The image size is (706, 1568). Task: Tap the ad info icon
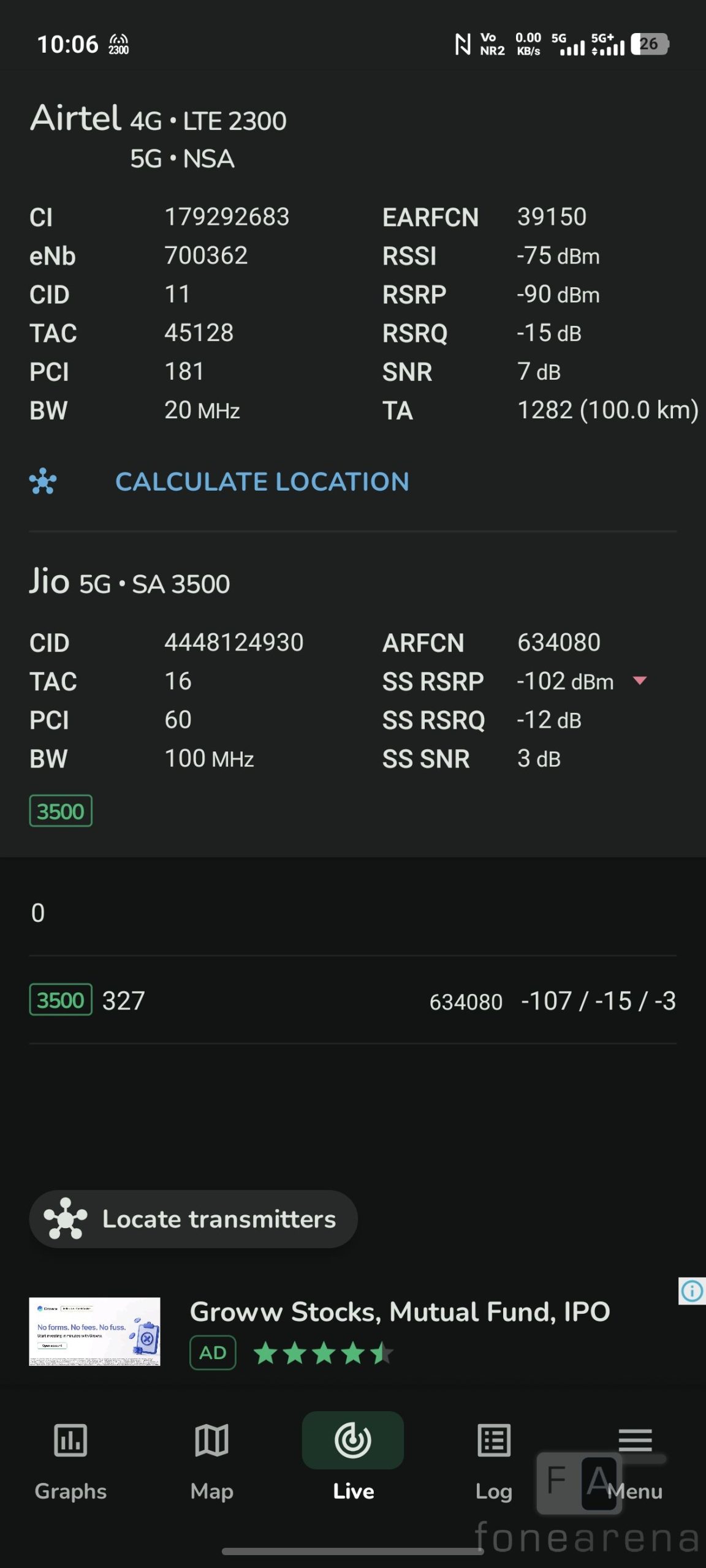[692, 1291]
